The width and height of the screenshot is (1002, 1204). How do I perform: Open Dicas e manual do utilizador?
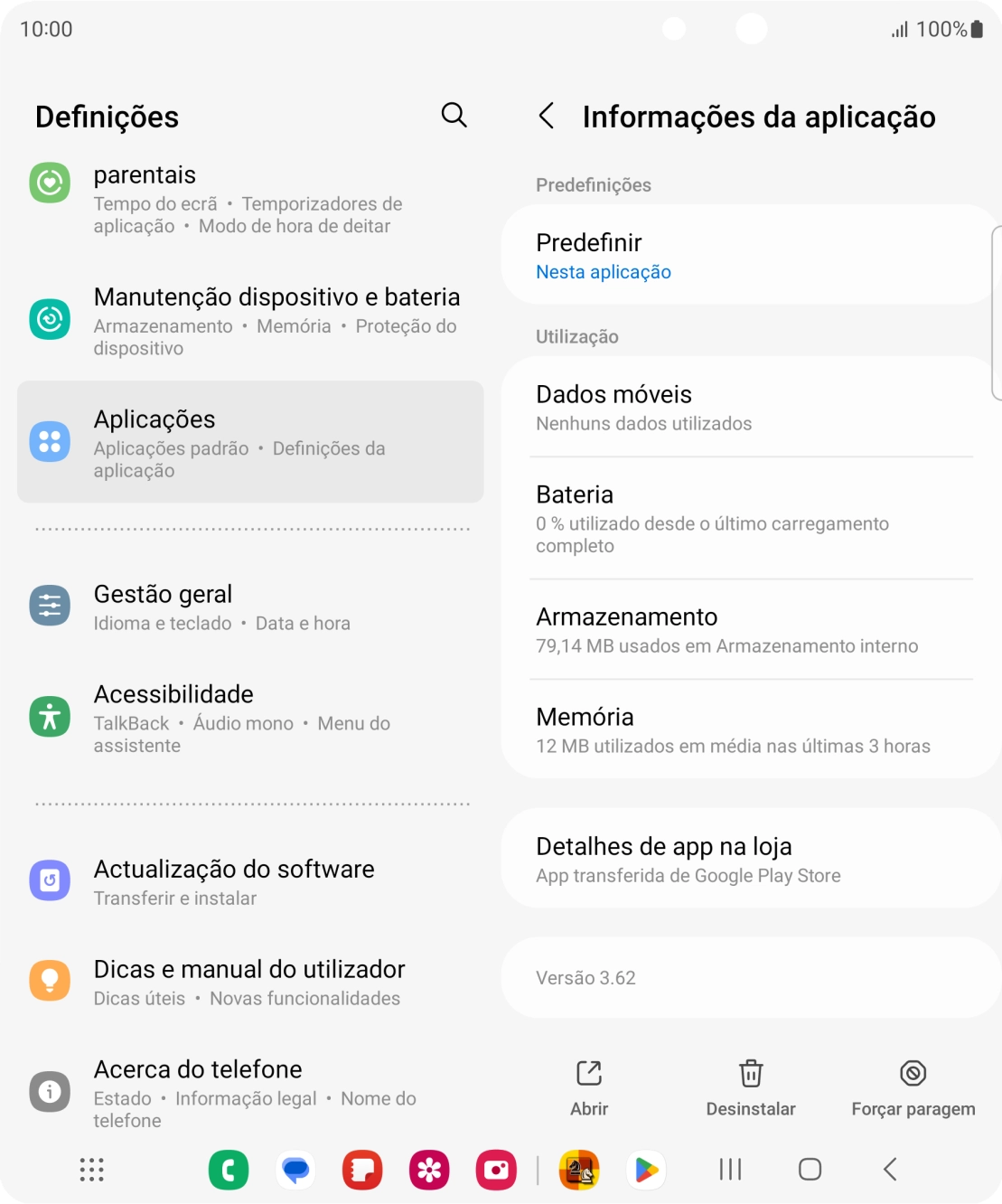click(250, 982)
